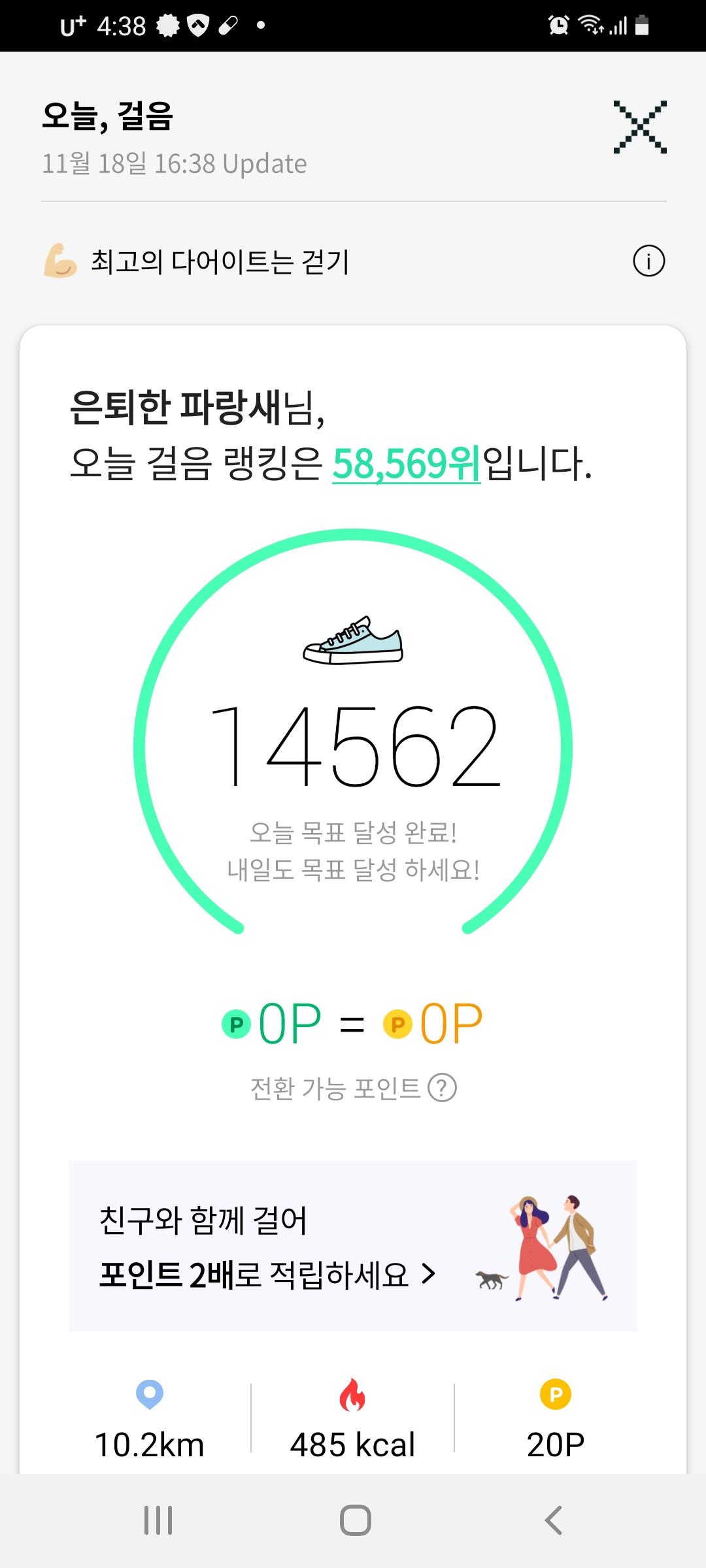The image size is (706, 1568).
Task: Go back with the system back button
Action: tap(553, 1520)
